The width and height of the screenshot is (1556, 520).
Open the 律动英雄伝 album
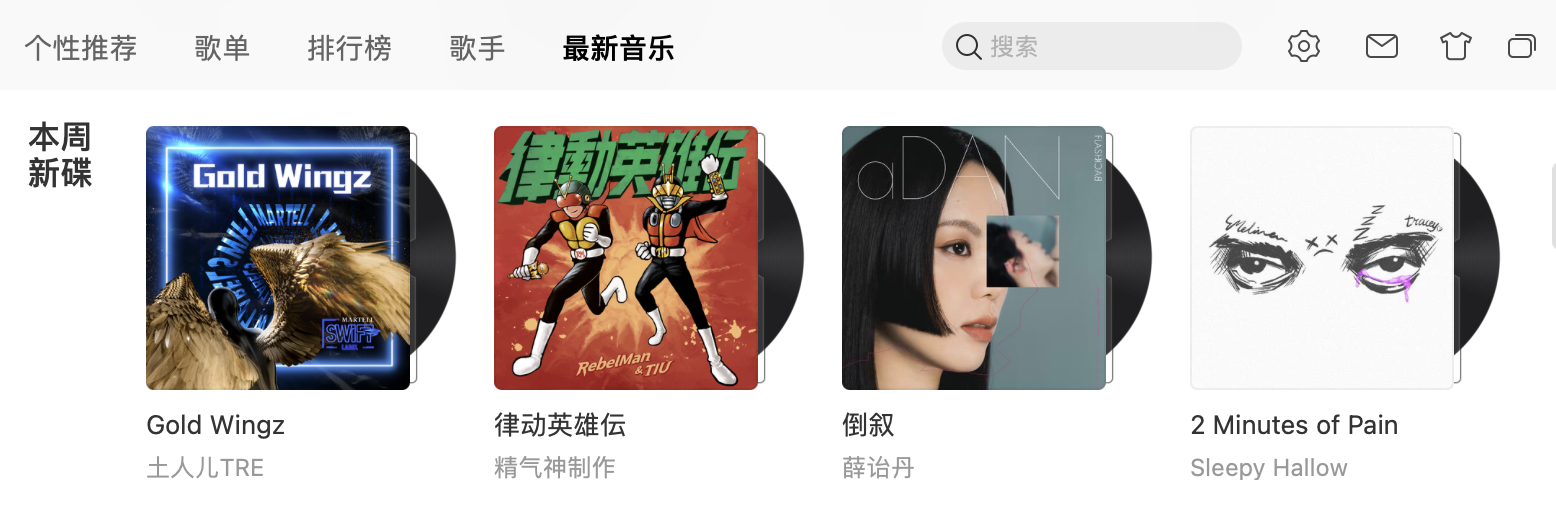pyautogui.click(x=626, y=258)
